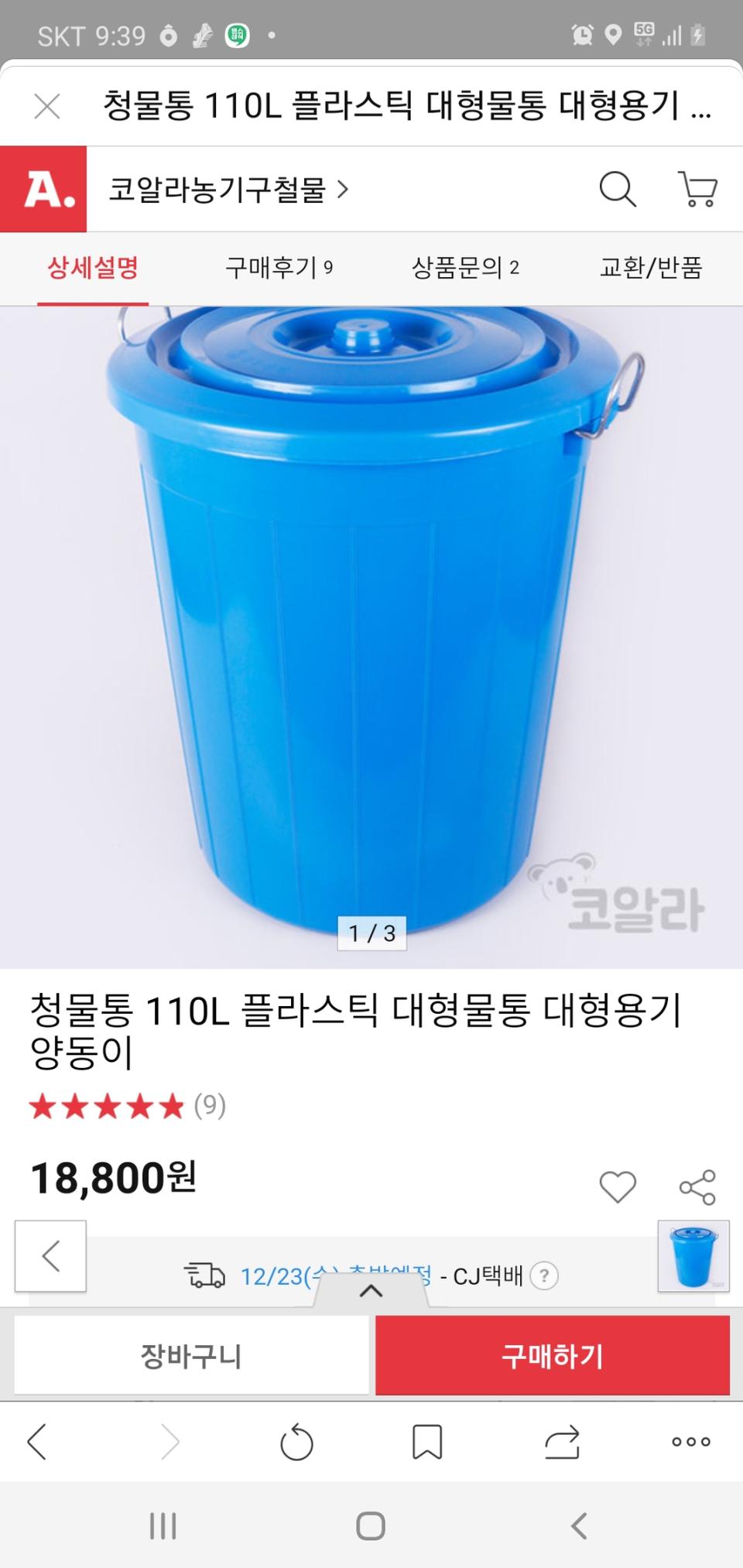Switch to the 구매후기 reviews tab
This screenshot has height=1568, width=743.
(x=279, y=269)
